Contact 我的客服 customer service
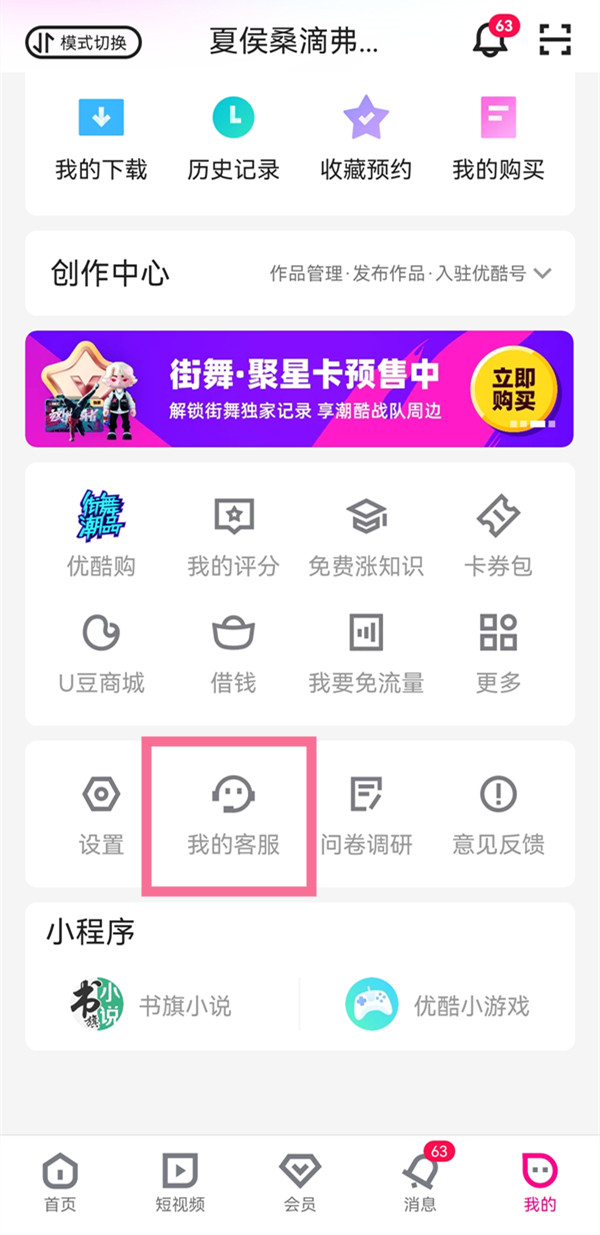 233,814
